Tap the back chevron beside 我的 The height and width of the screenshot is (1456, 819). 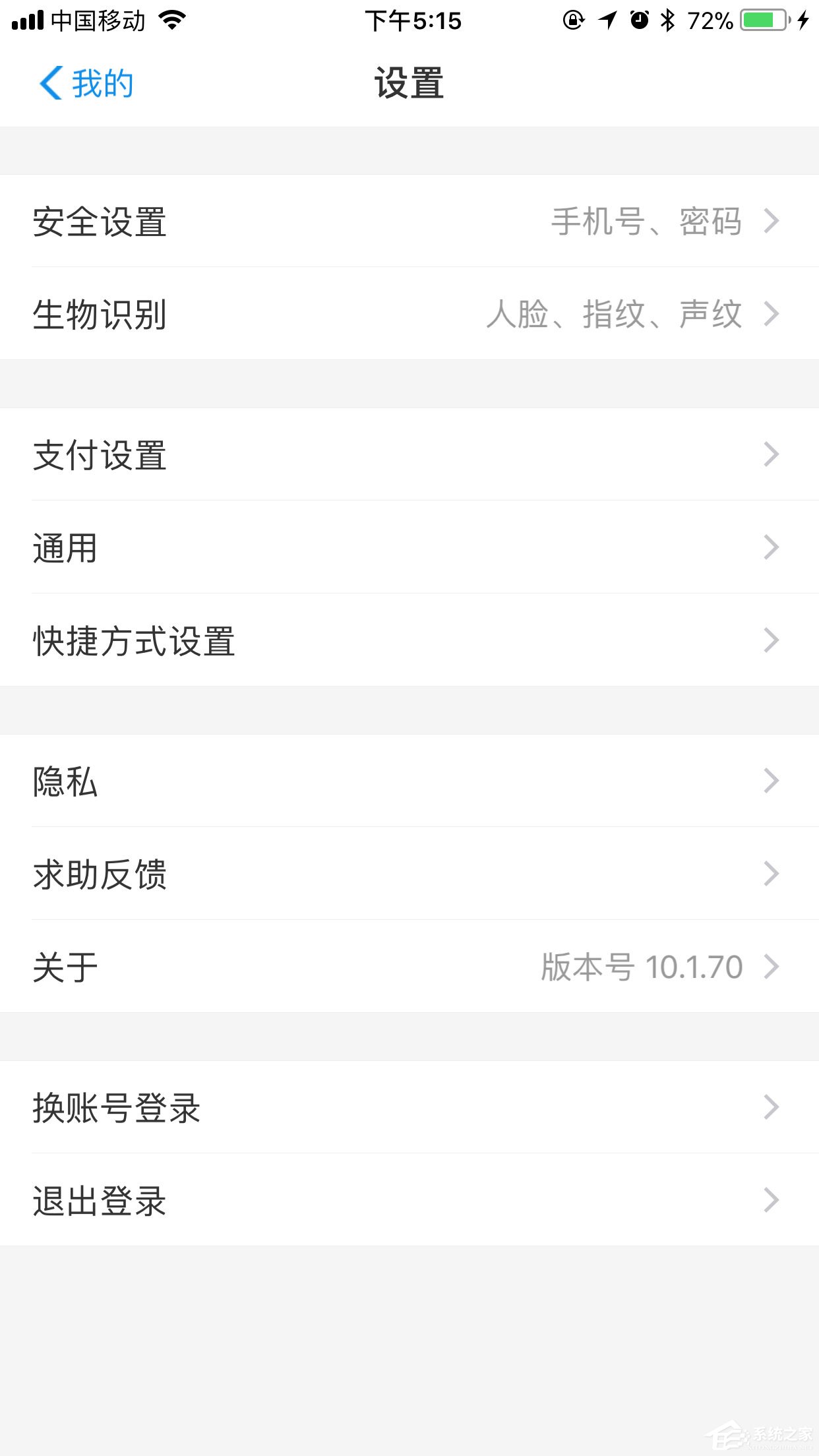pyautogui.click(x=51, y=83)
